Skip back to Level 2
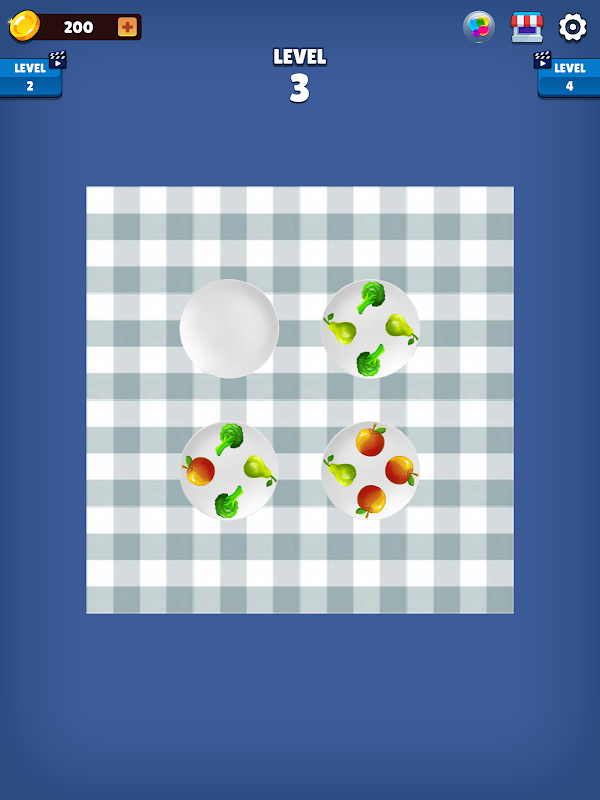 point(31,77)
